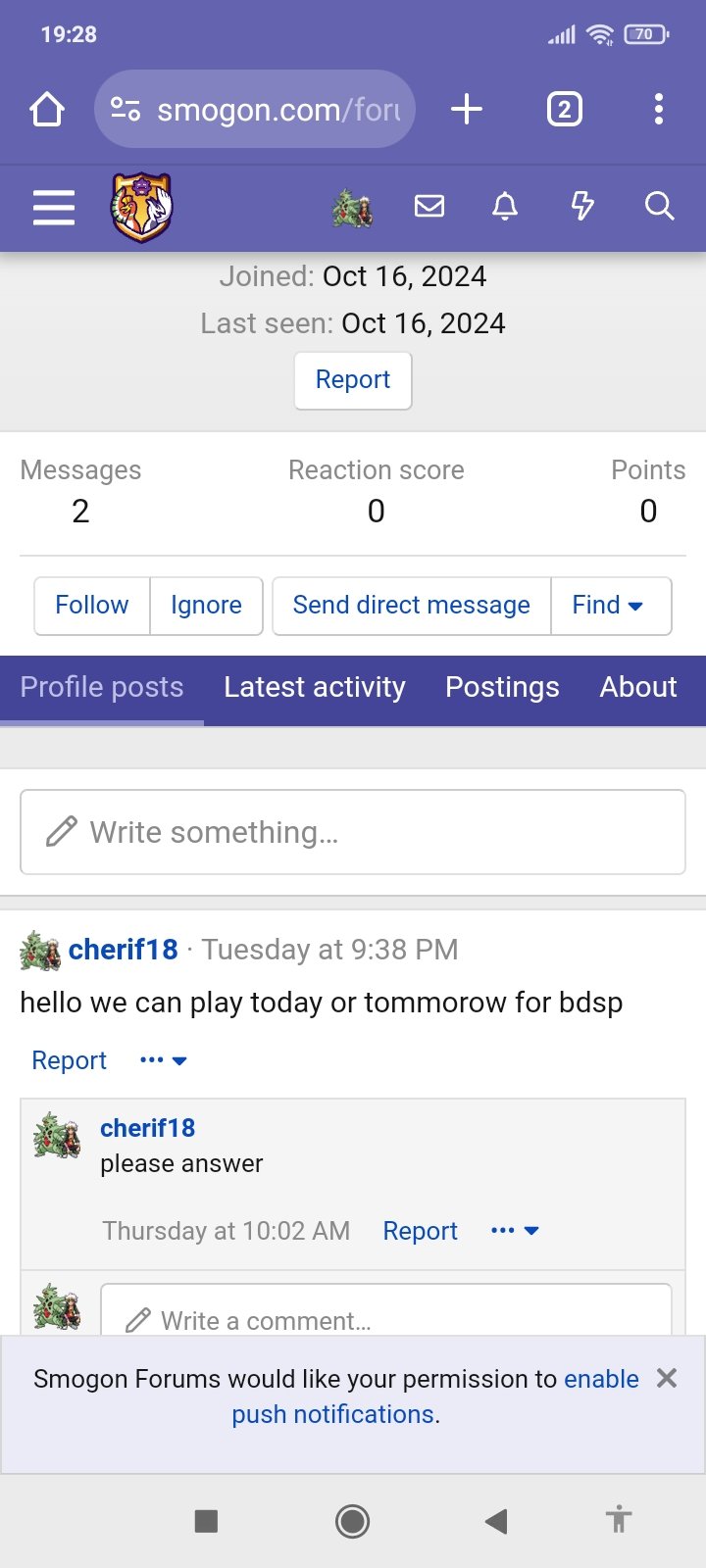Send direct message to this user
The height and width of the screenshot is (1568, 706).
coord(412,606)
